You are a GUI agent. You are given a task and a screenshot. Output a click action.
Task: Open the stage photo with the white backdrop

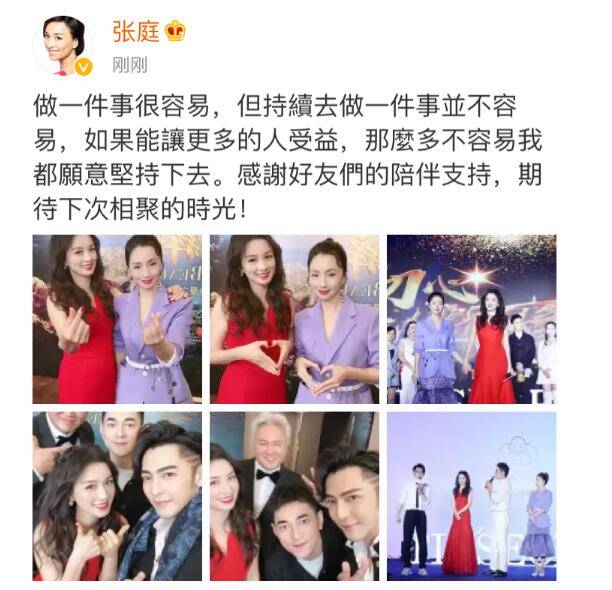(x=471, y=496)
